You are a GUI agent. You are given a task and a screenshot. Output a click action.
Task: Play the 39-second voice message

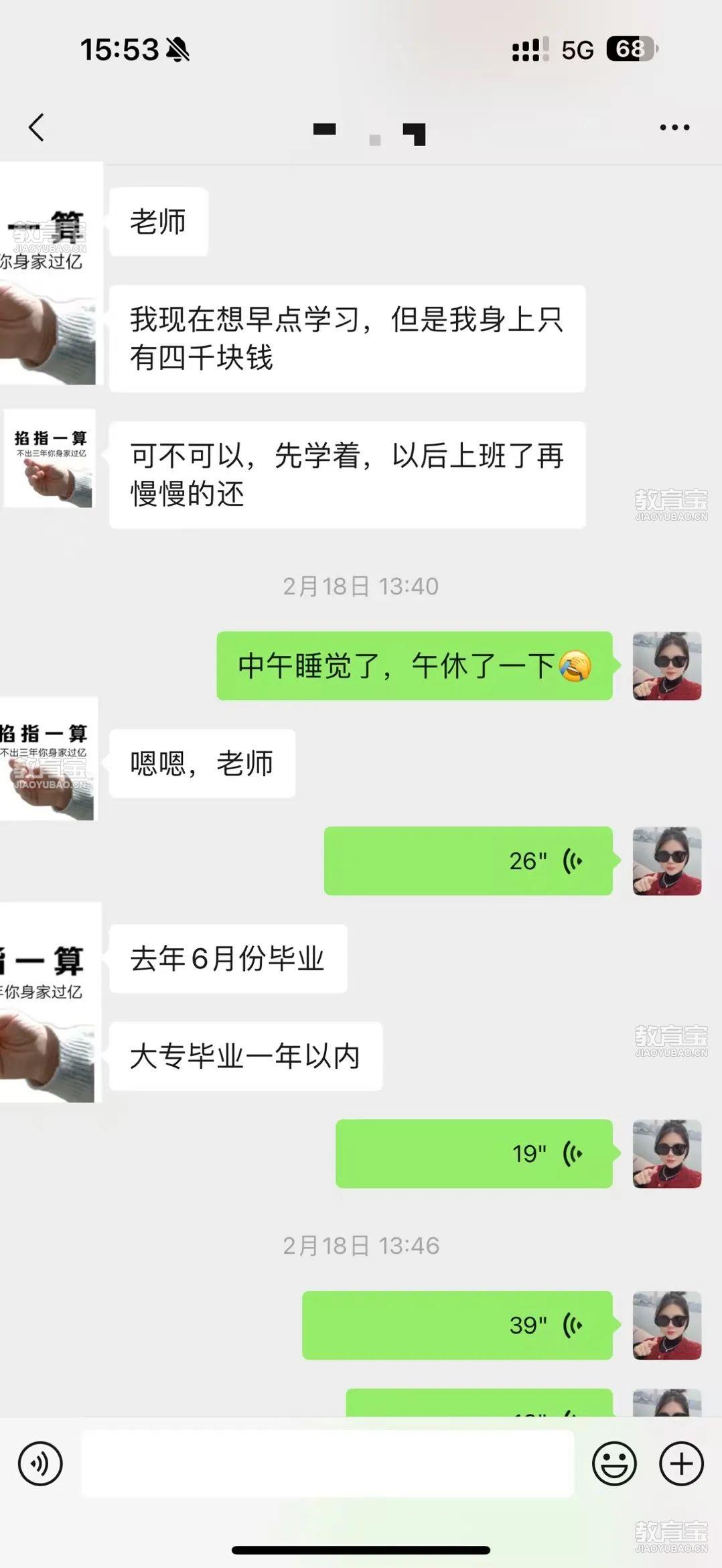(x=457, y=1325)
